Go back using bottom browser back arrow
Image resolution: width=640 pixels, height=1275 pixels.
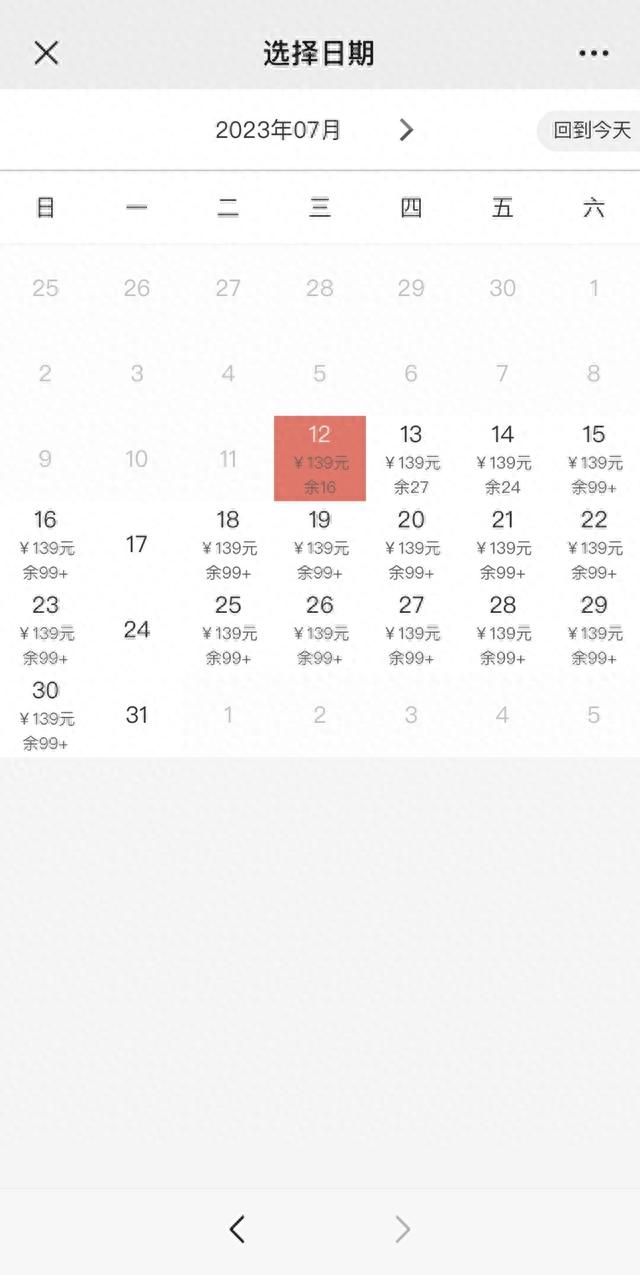point(237,1229)
